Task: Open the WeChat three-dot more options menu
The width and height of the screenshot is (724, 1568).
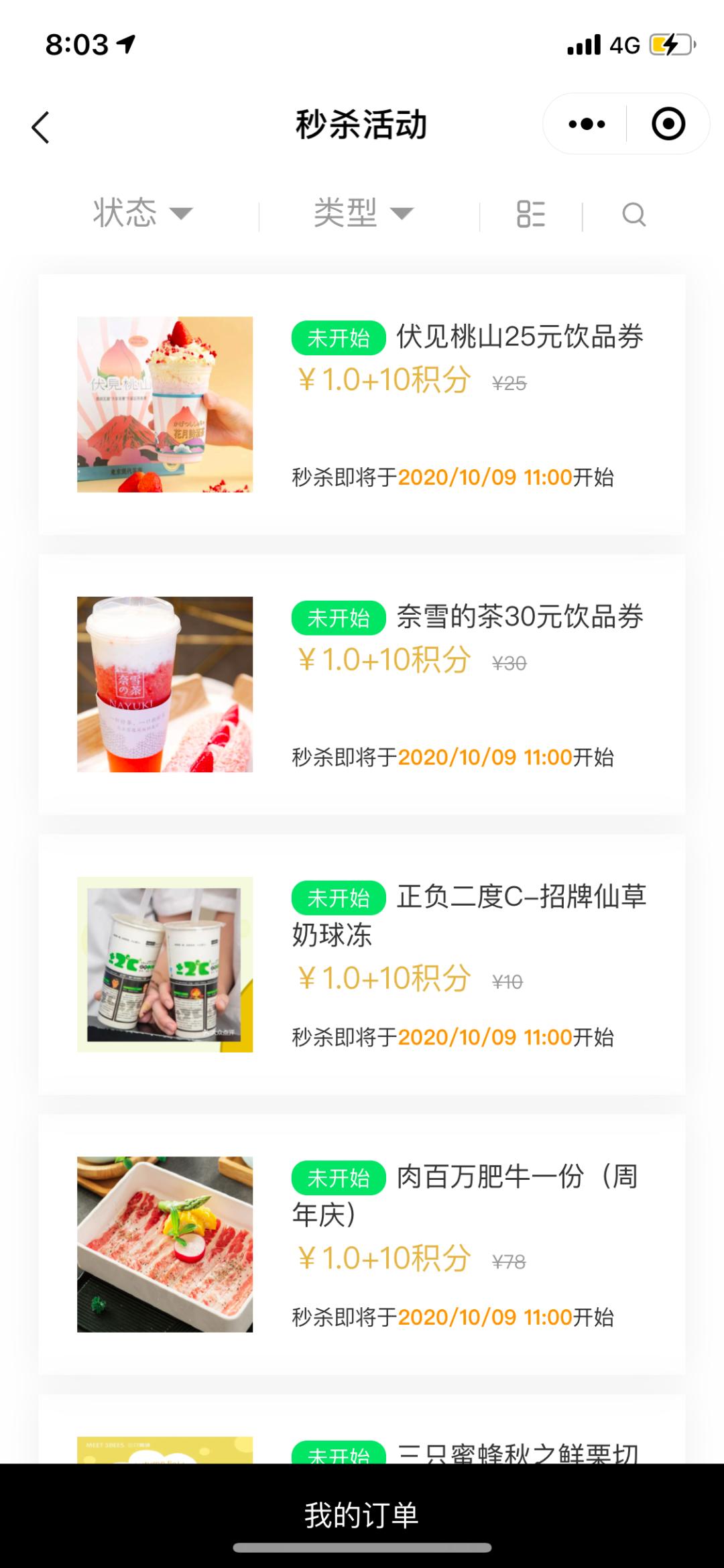Action: click(x=585, y=124)
